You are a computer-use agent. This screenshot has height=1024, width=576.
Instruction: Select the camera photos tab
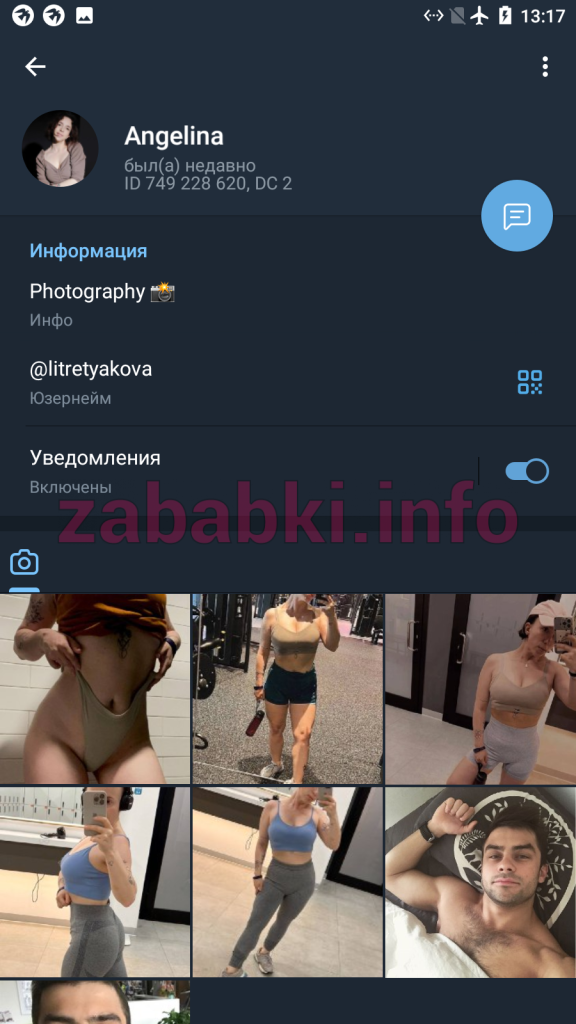tap(24, 562)
